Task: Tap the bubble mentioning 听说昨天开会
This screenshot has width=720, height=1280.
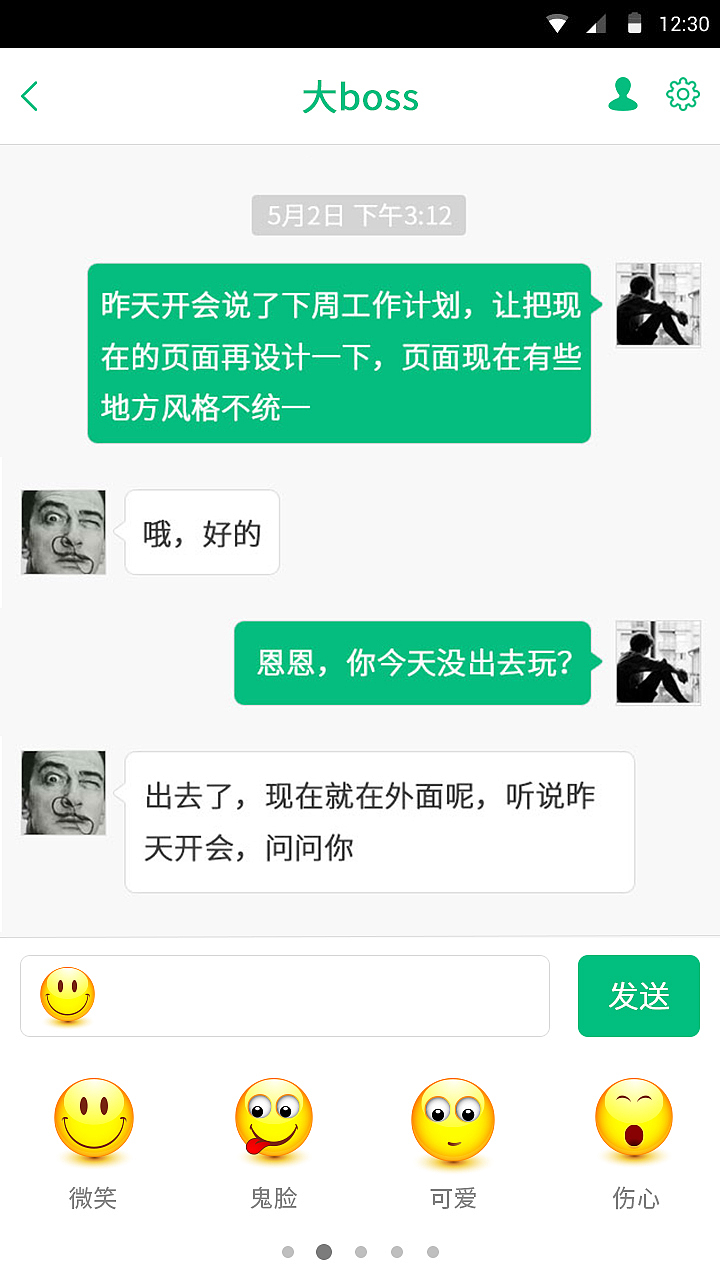Action: pos(379,822)
